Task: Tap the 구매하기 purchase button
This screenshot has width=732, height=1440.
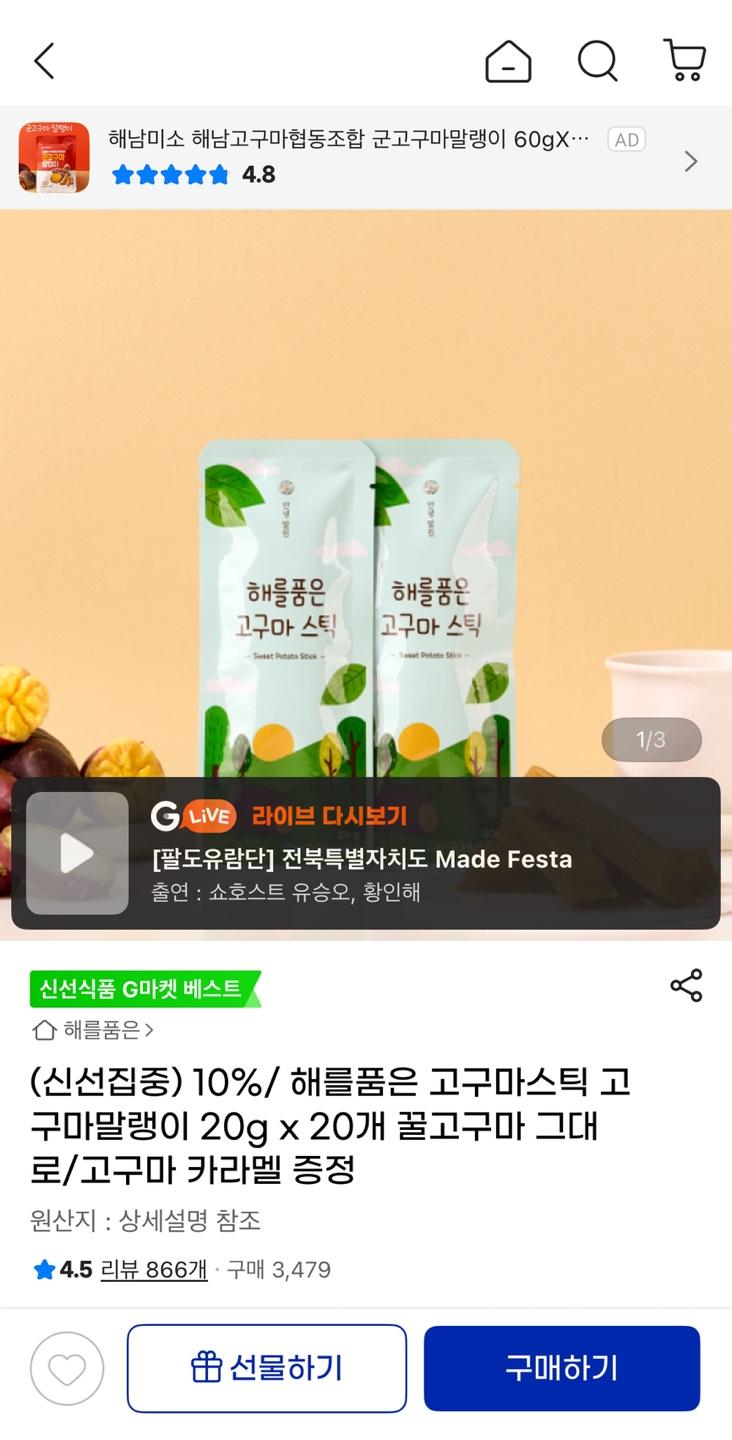Action: point(562,1368)
